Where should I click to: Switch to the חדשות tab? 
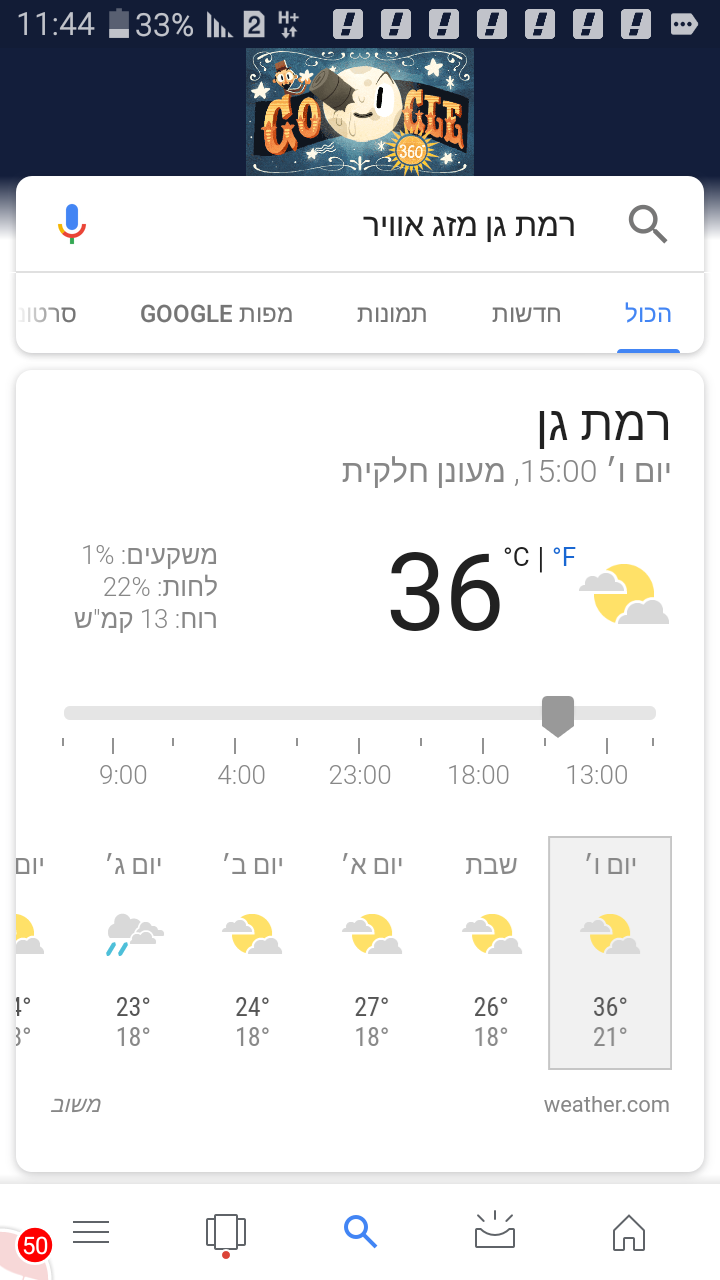526,314
